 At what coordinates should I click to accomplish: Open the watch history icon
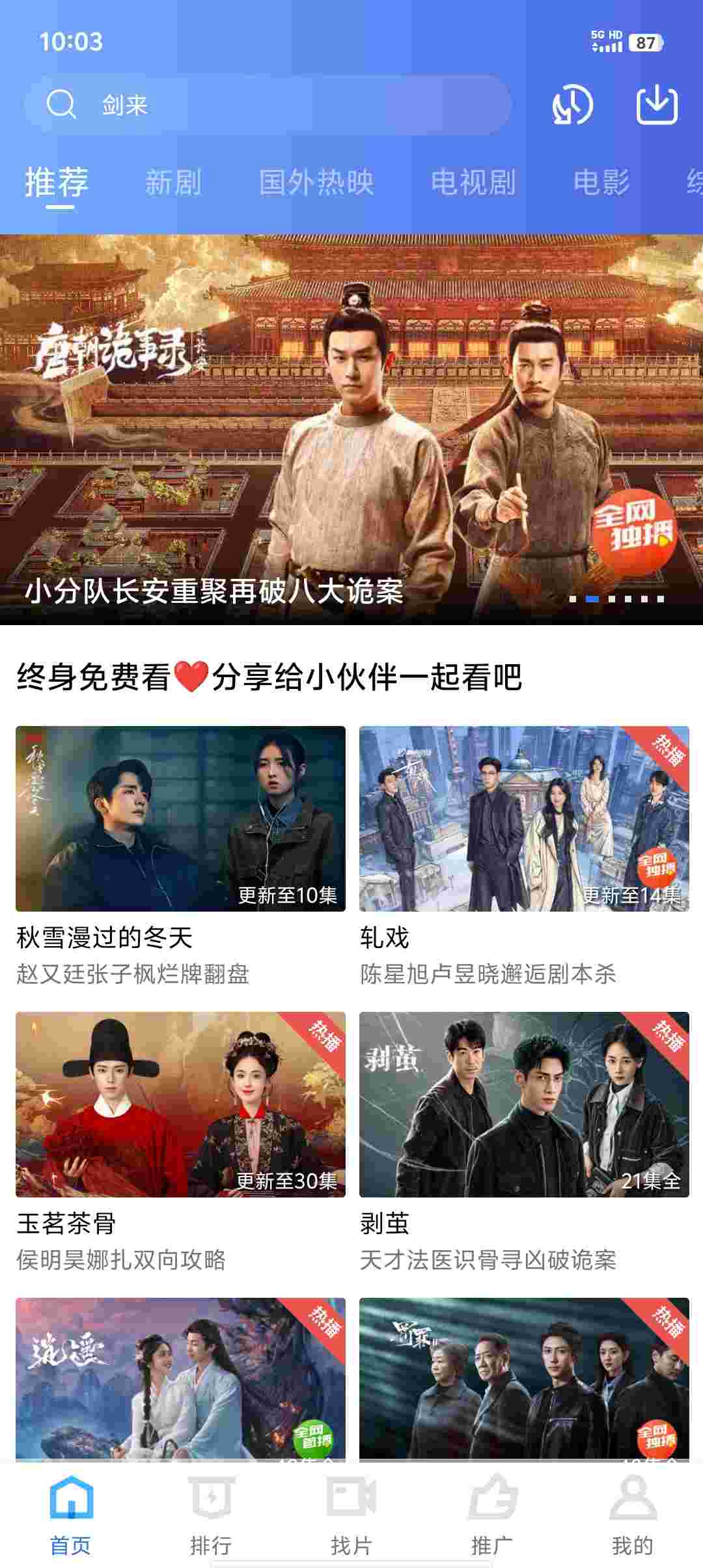[572, 105]
